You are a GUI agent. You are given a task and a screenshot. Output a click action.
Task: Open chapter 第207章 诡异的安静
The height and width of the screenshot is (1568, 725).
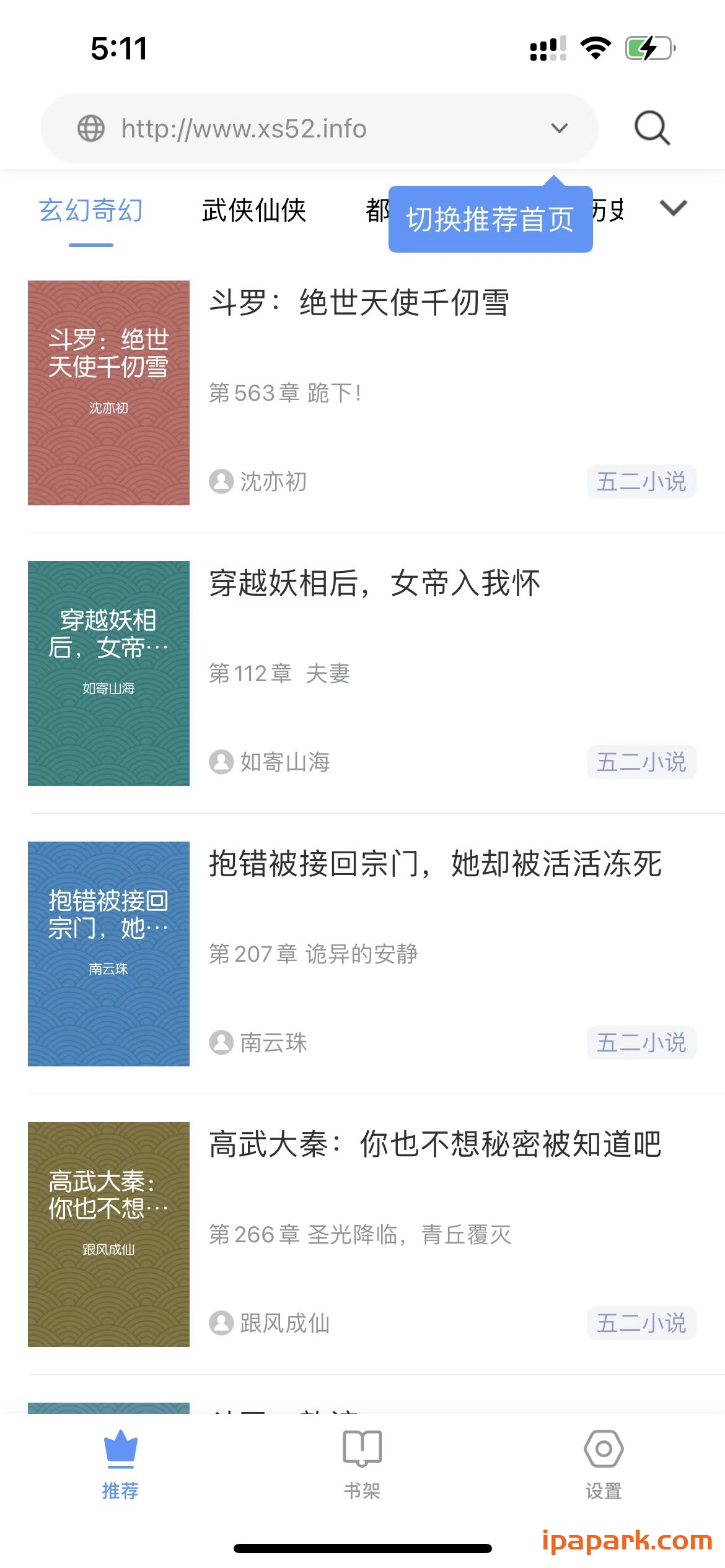click(x=314, y=954)
